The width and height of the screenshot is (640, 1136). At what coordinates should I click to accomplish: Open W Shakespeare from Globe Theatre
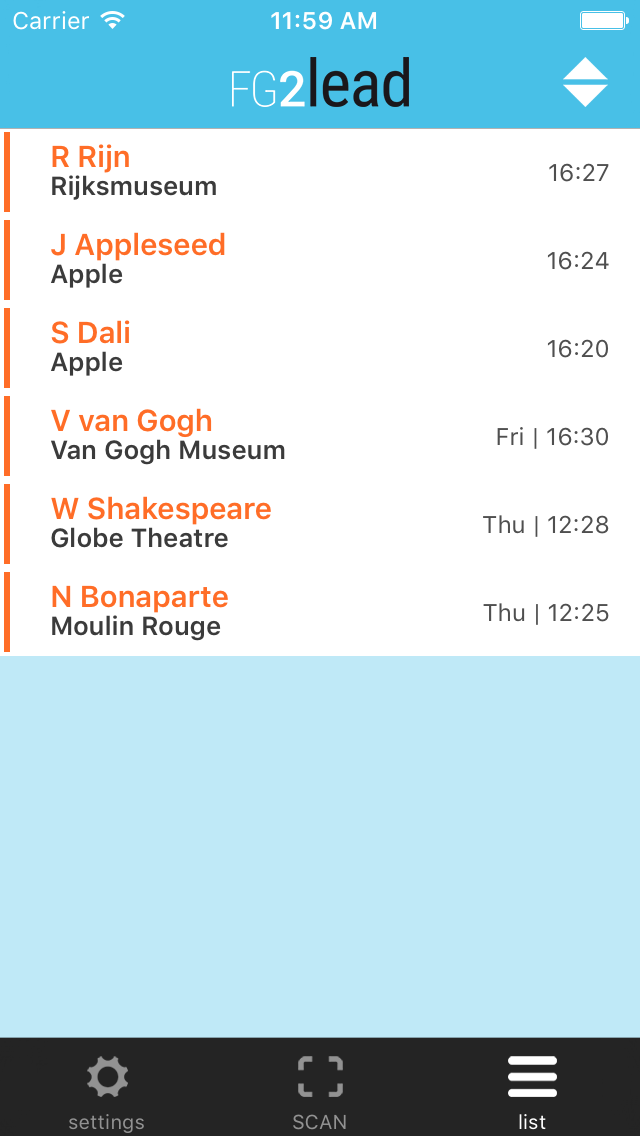pyautogui.click(x=320, y=524)
